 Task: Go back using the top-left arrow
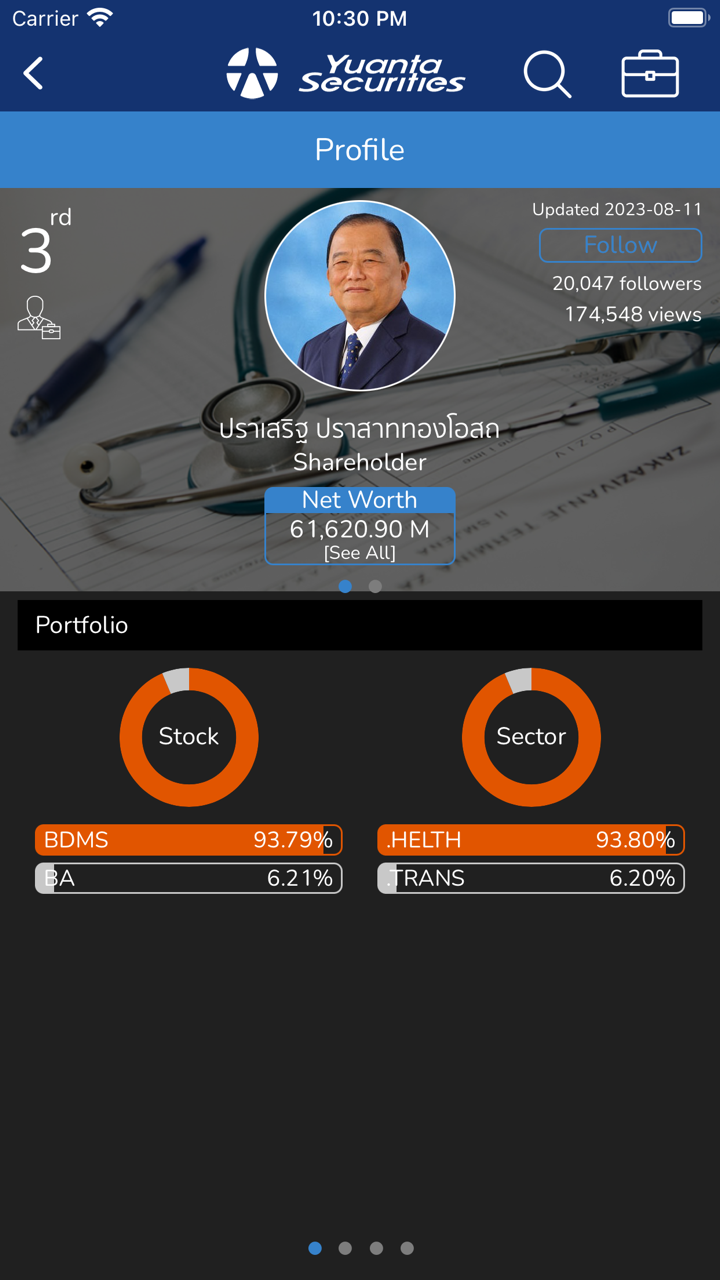pyautogui.click(x=34, y=73)
